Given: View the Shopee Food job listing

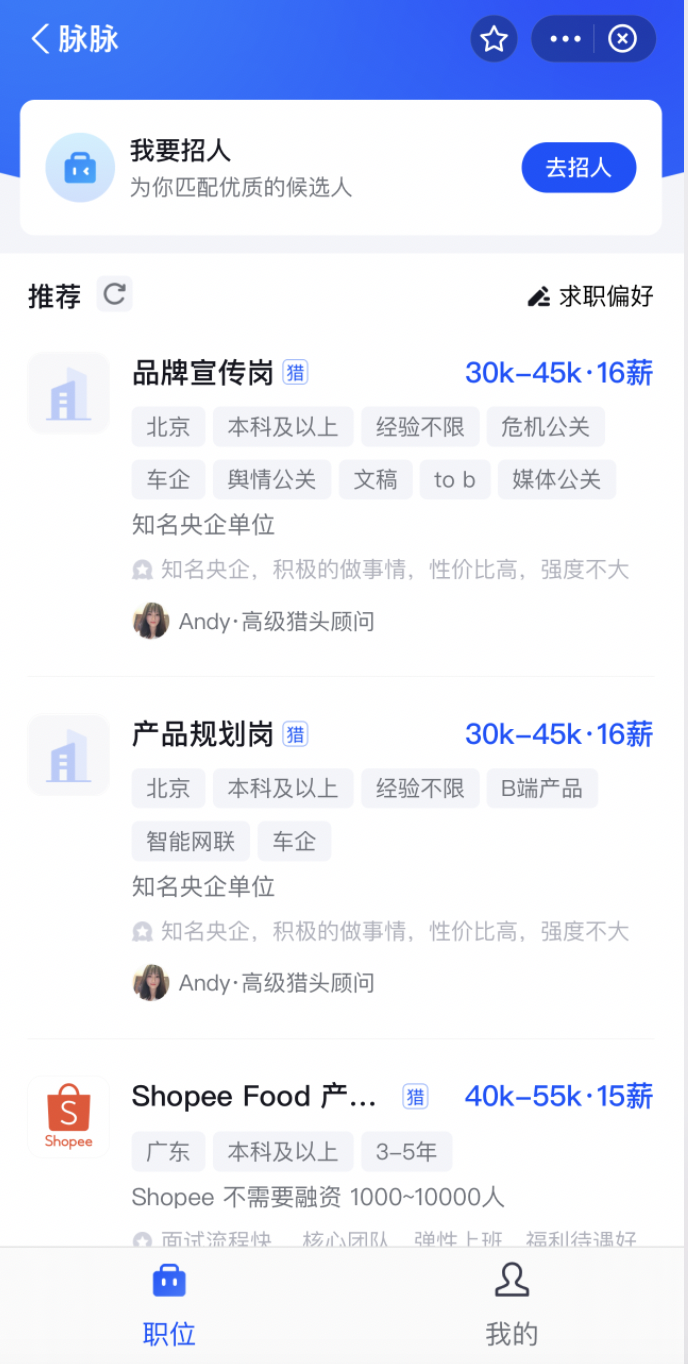Looking at the screenshot, I should 254,1097.
